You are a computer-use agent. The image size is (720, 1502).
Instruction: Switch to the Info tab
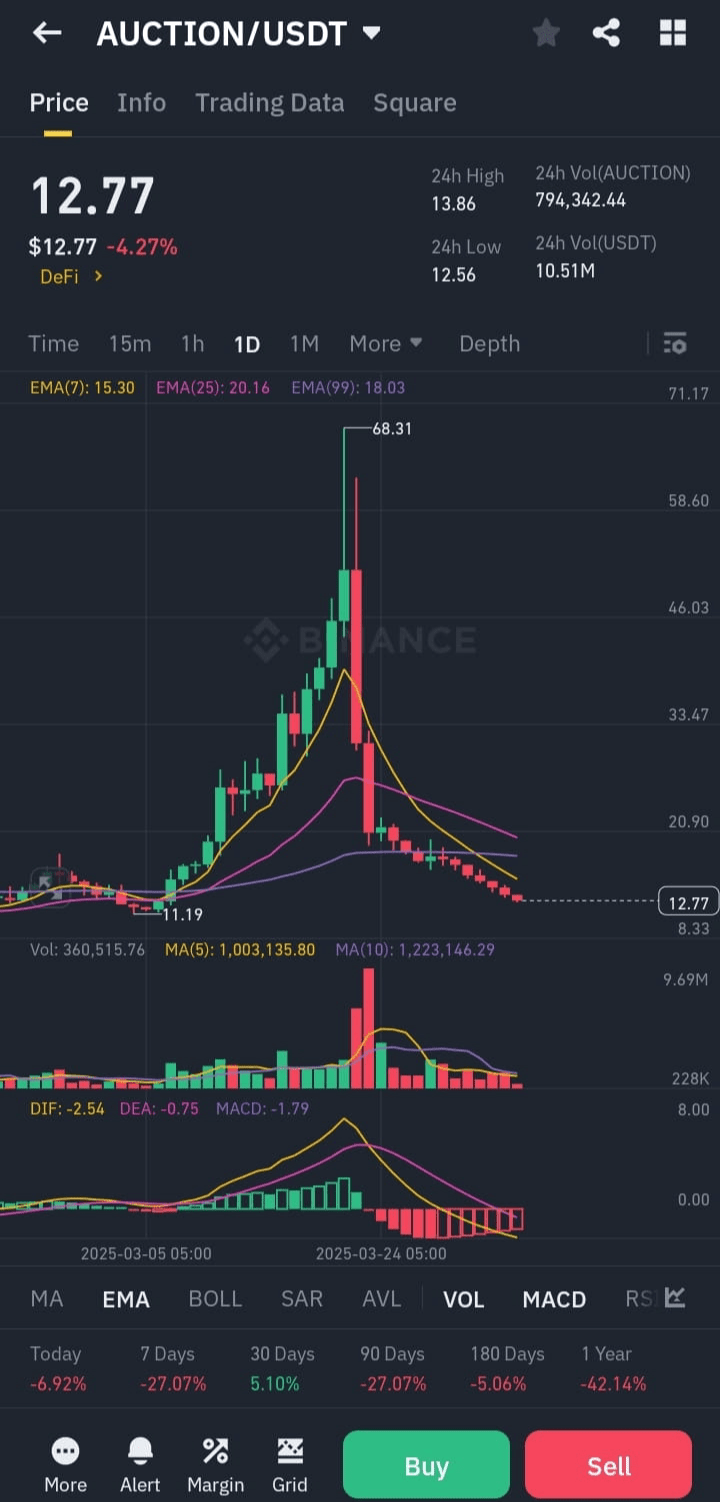[141, 103]
